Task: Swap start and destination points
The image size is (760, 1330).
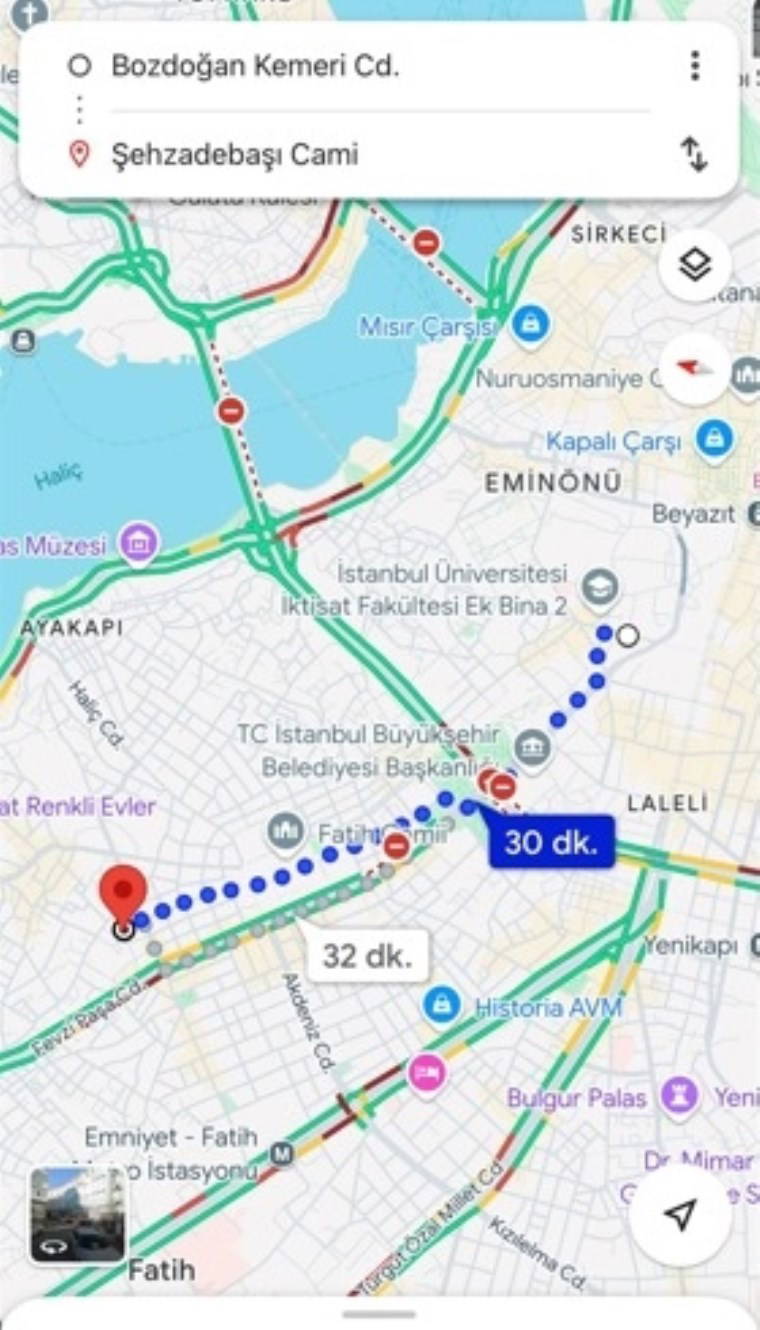Action: (694, 154)
